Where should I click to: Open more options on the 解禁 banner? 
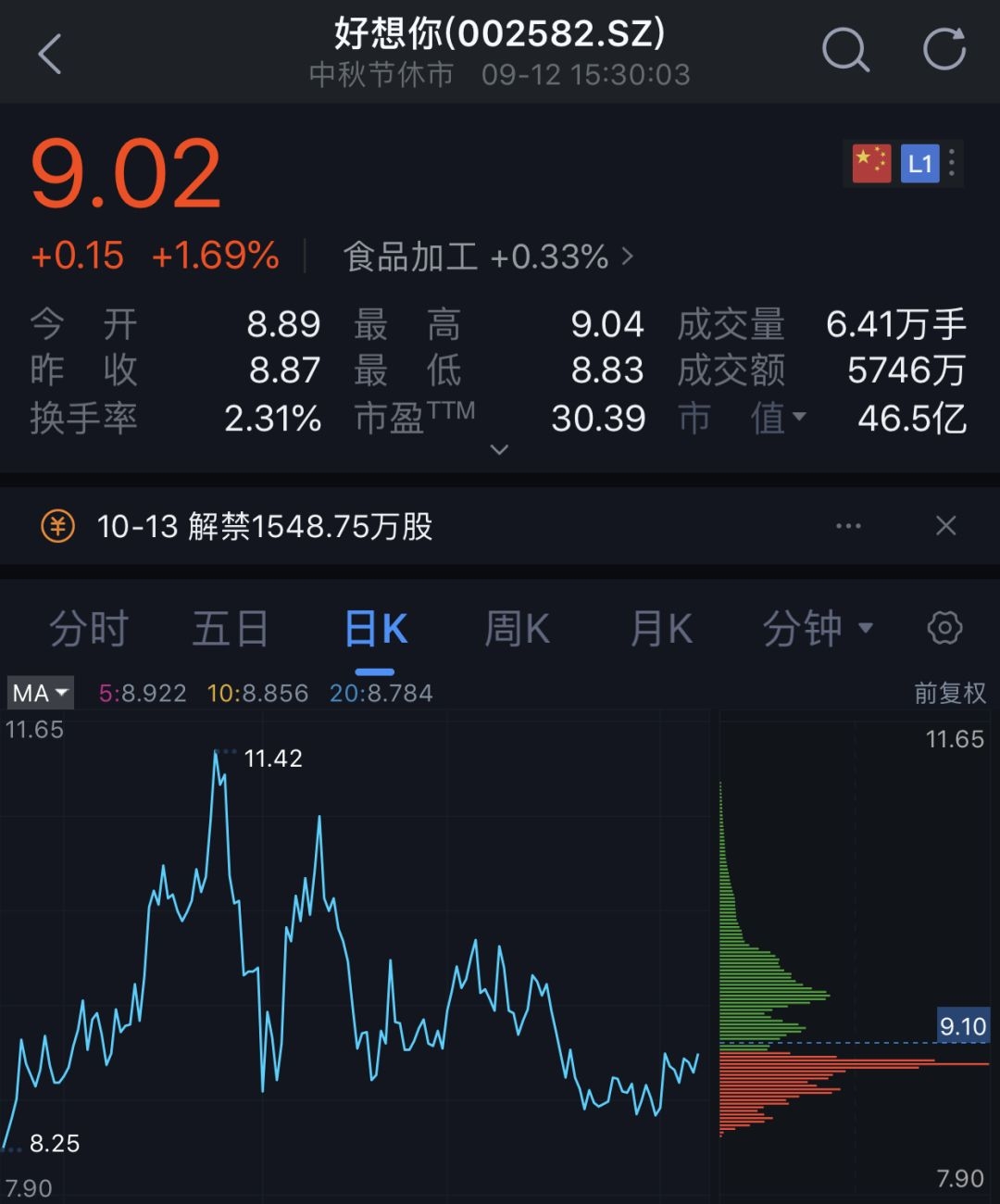tap(847, 526)
